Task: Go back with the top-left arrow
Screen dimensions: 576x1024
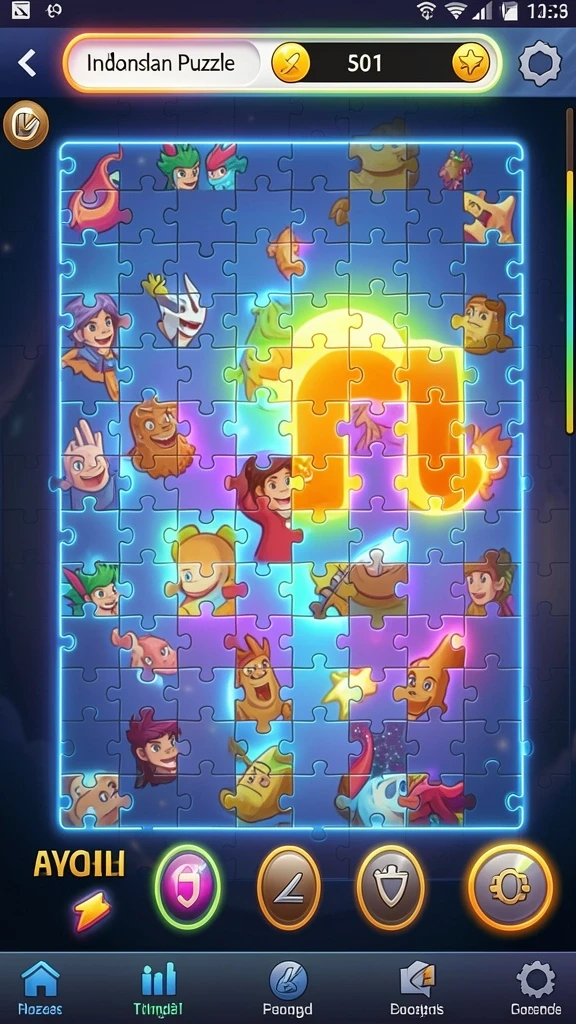Action: point(27,63)
